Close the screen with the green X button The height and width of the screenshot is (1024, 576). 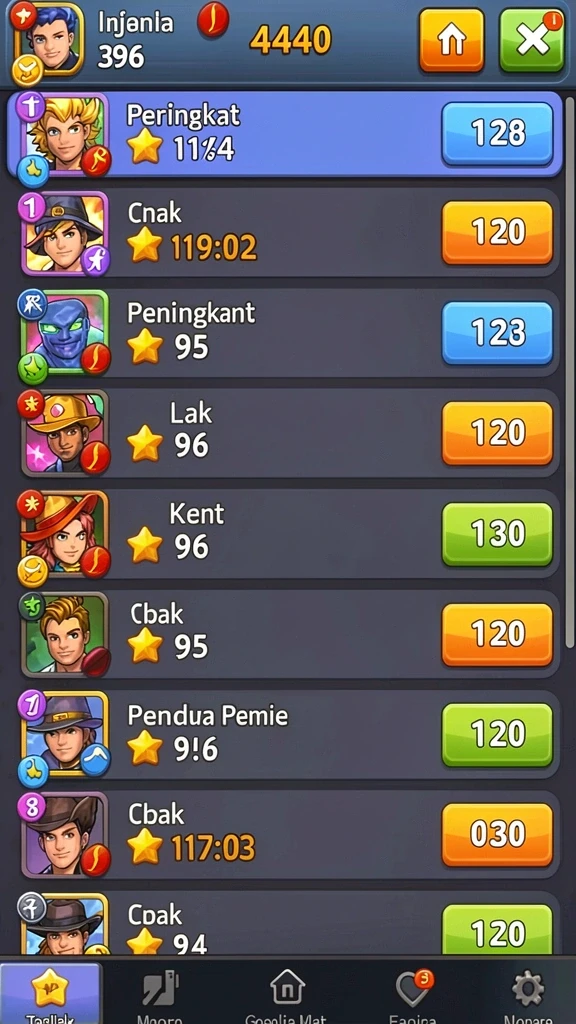click(x=532, y=40)
